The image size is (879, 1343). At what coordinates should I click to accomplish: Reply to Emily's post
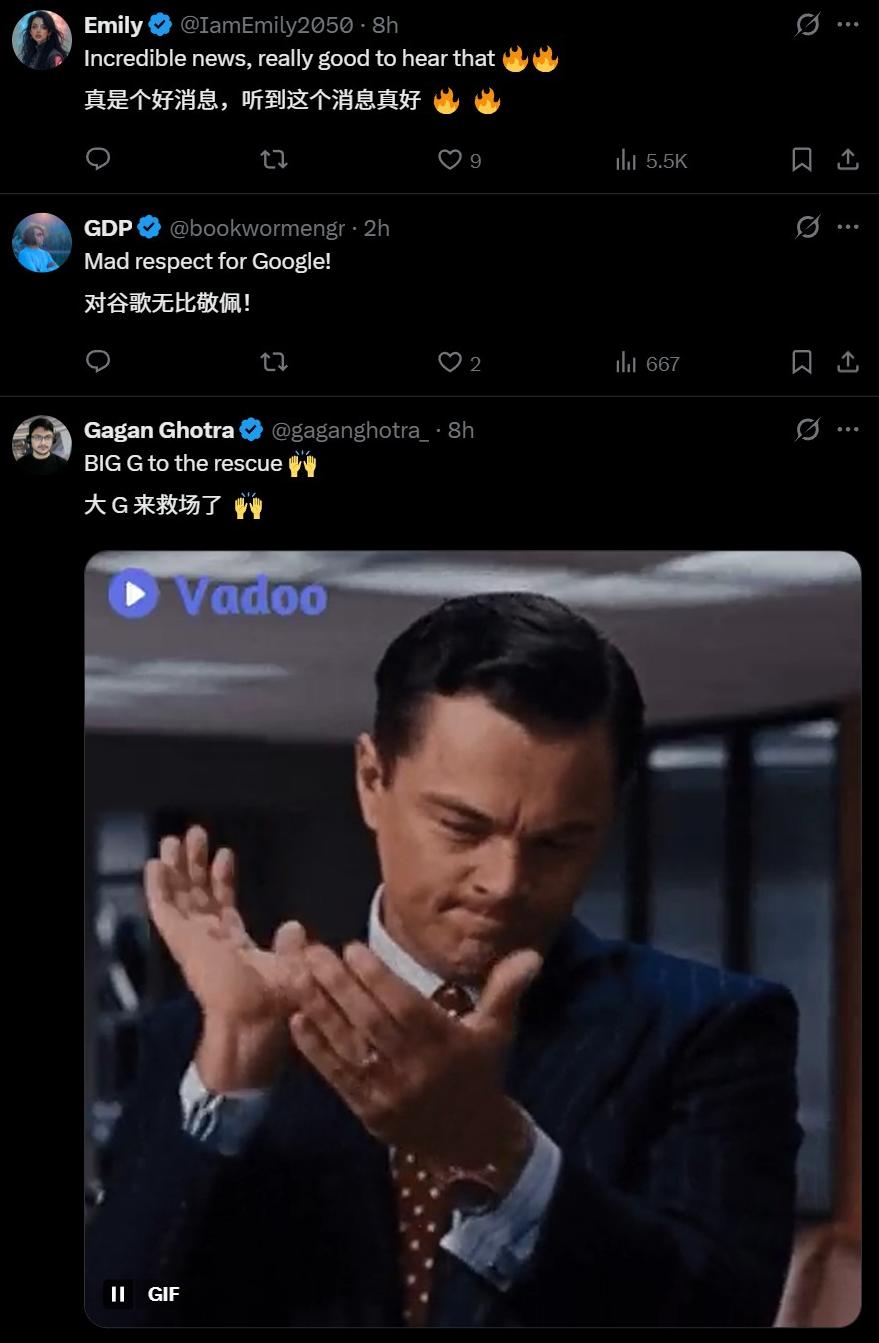click(x=98, y=159)
